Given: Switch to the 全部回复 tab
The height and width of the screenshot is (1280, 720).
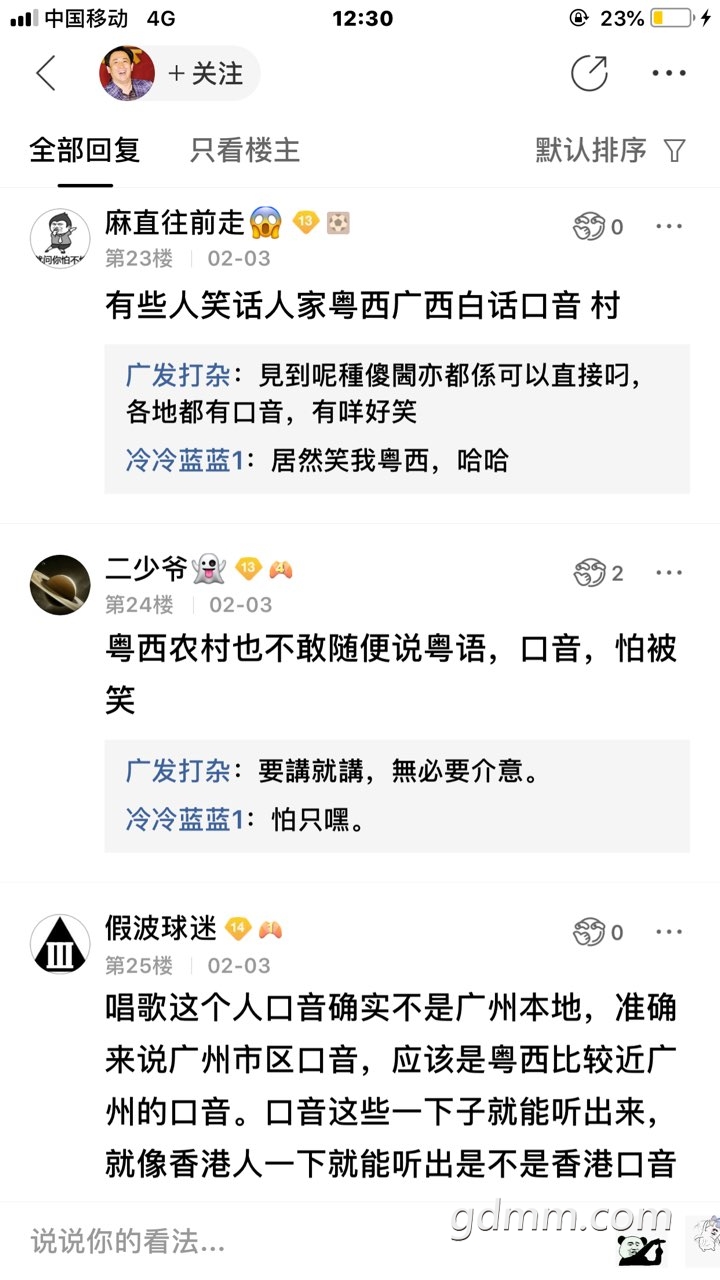Looking at the screenshot, I should click(x=85, y=151).
